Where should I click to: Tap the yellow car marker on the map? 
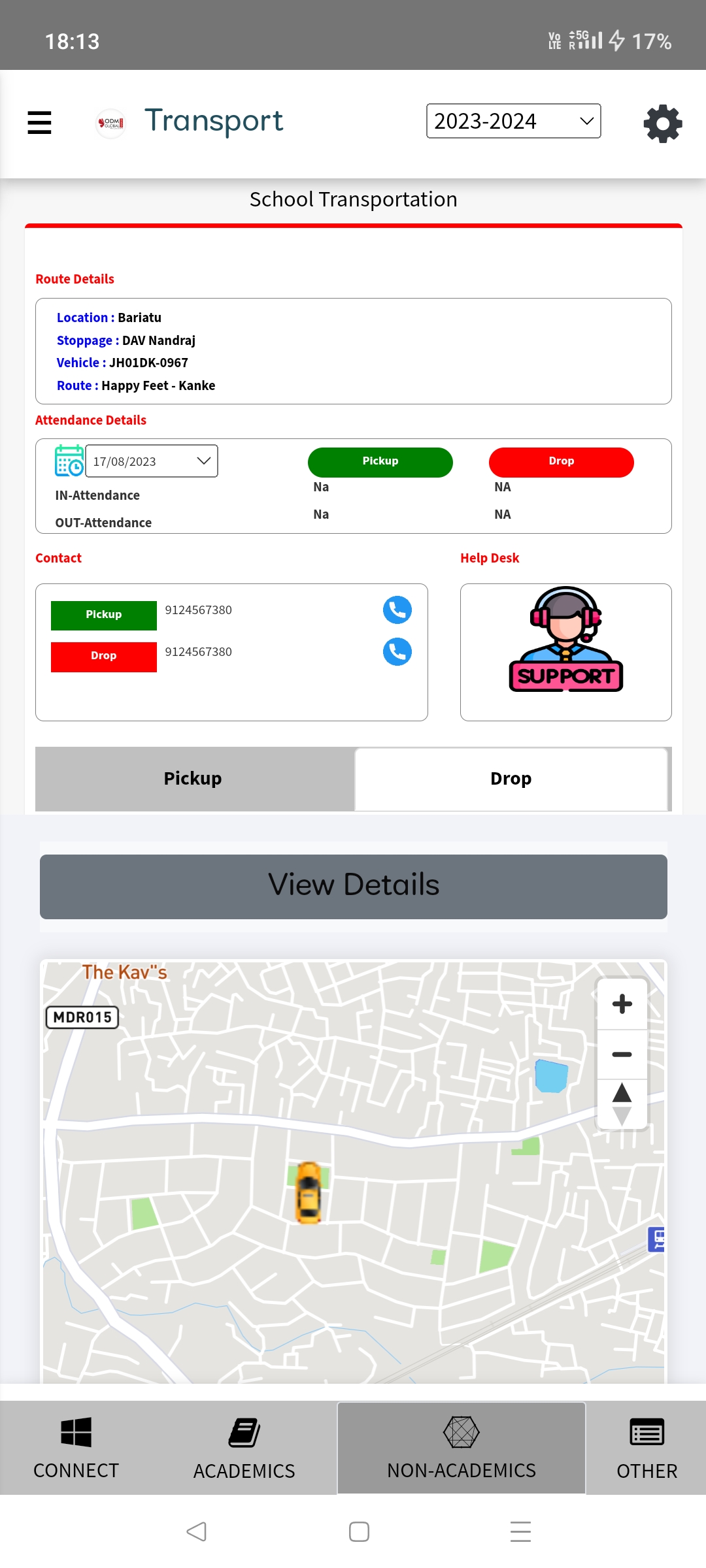pos(309,1192)
